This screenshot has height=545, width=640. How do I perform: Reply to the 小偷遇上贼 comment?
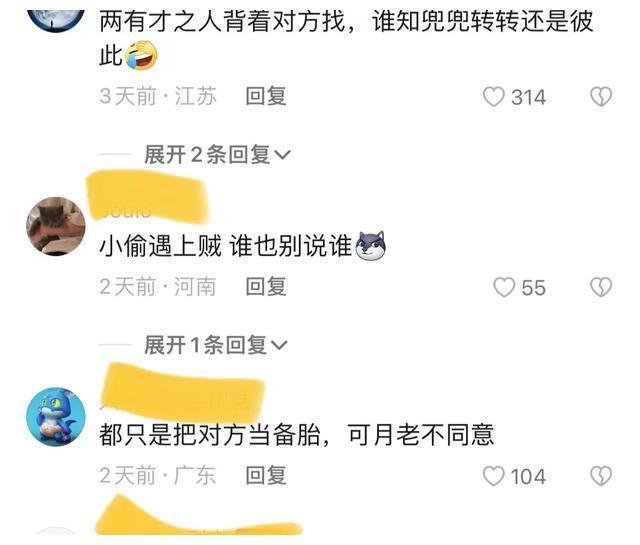click(266, 287)
